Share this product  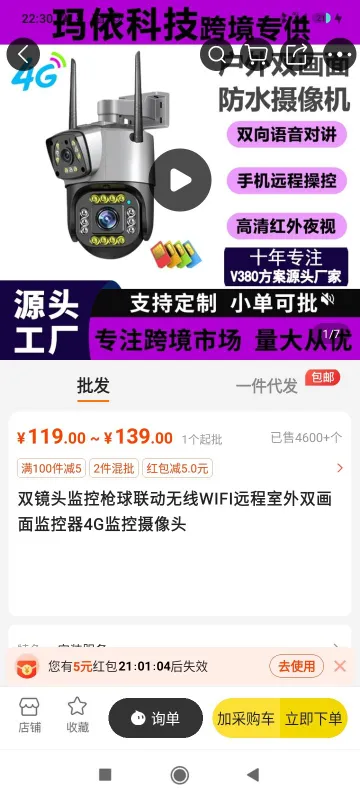pyautogui.click(x=298, y=54)
